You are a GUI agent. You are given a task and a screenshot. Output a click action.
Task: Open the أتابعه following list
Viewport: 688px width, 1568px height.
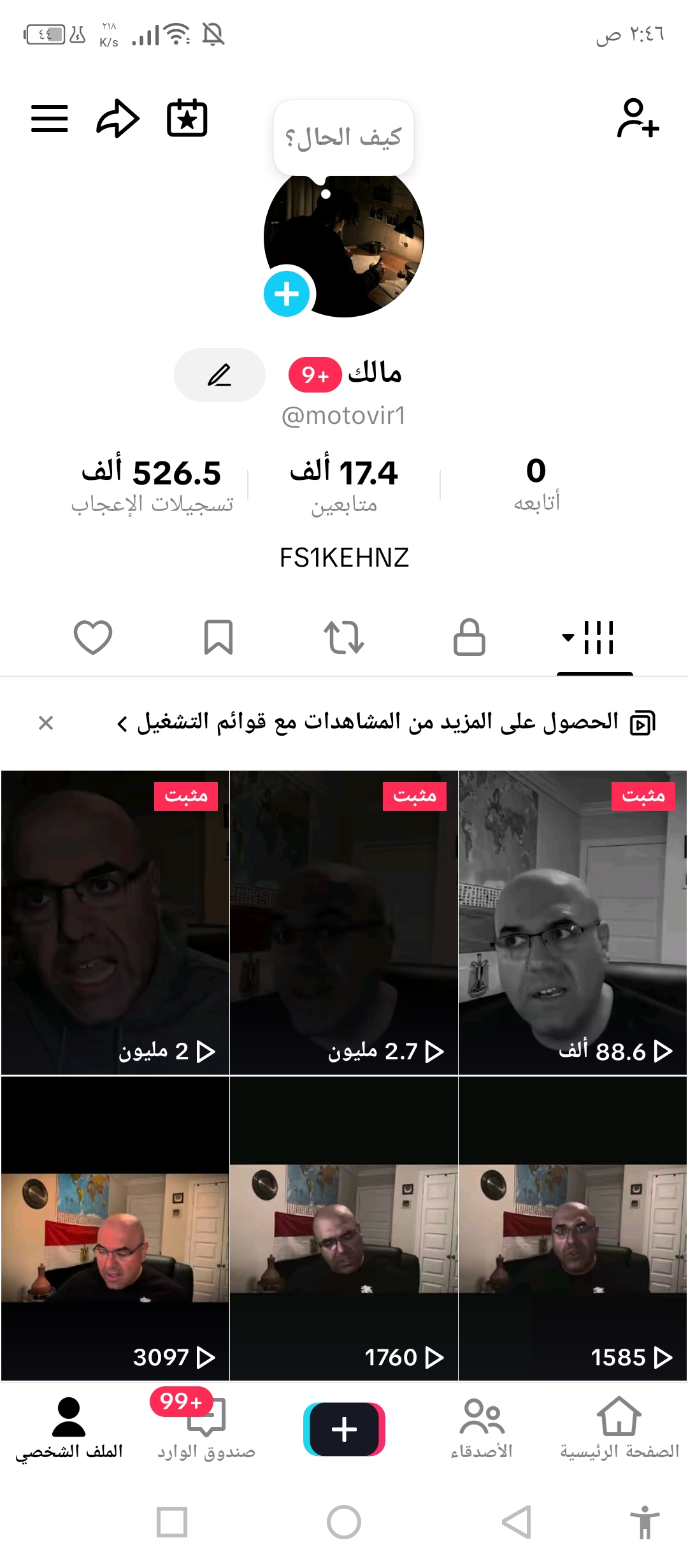[x=536, y=486]
